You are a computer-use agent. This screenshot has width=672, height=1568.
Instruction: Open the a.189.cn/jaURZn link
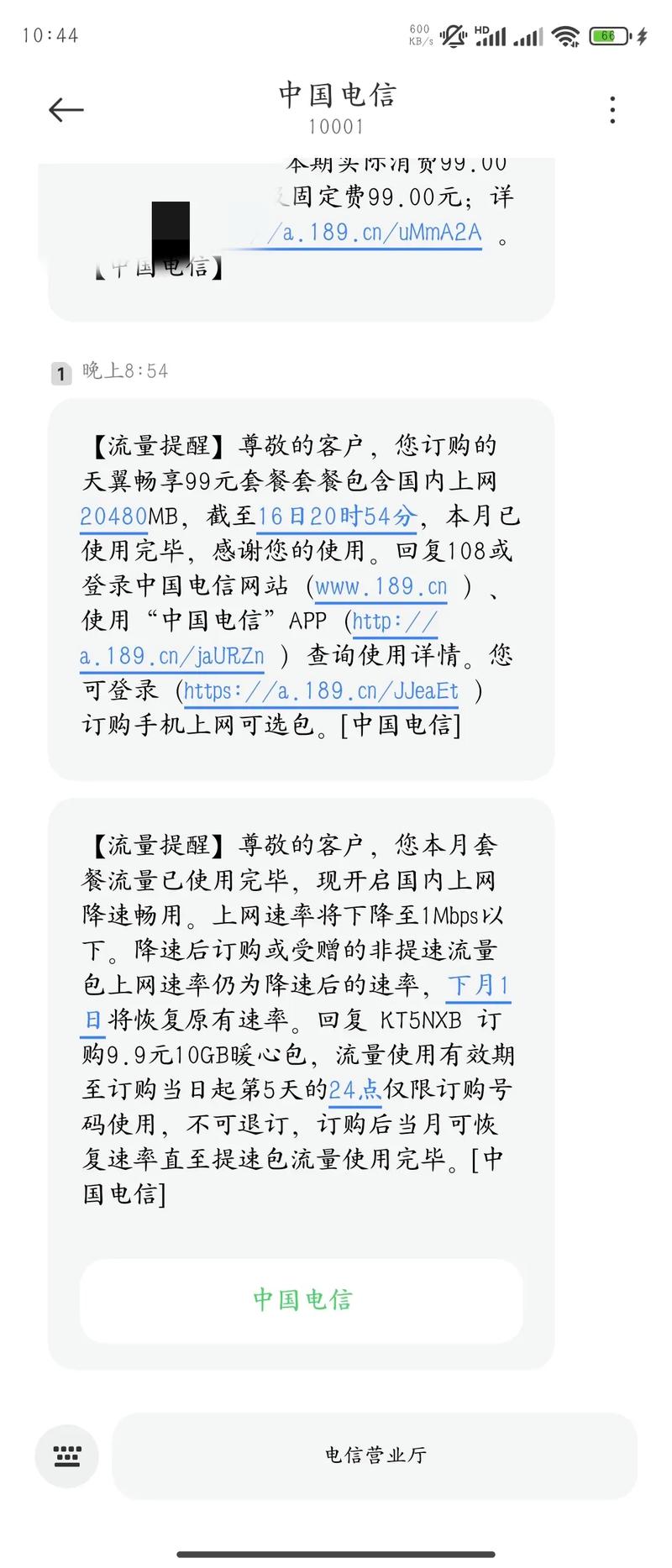tap(171, 657)
